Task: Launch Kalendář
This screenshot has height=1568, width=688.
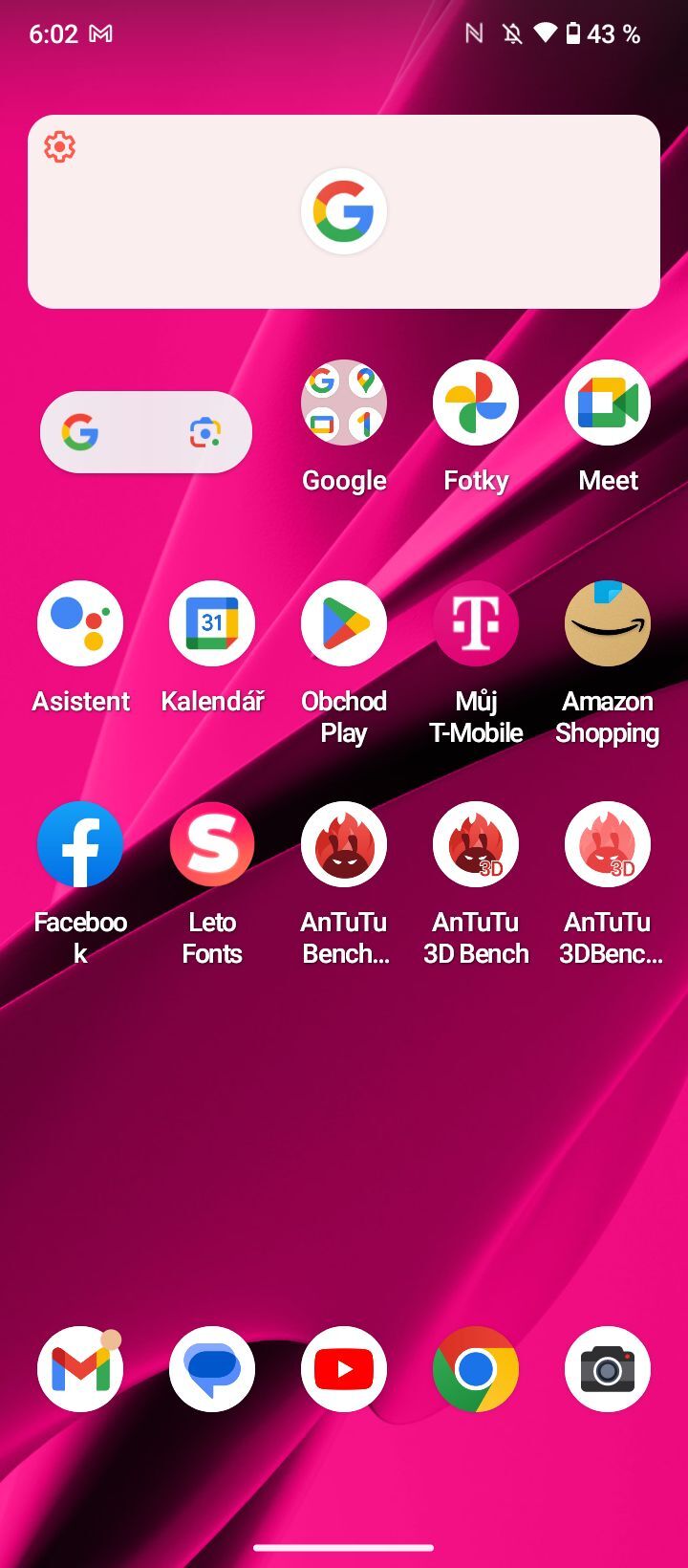Action: click(211, 622)
